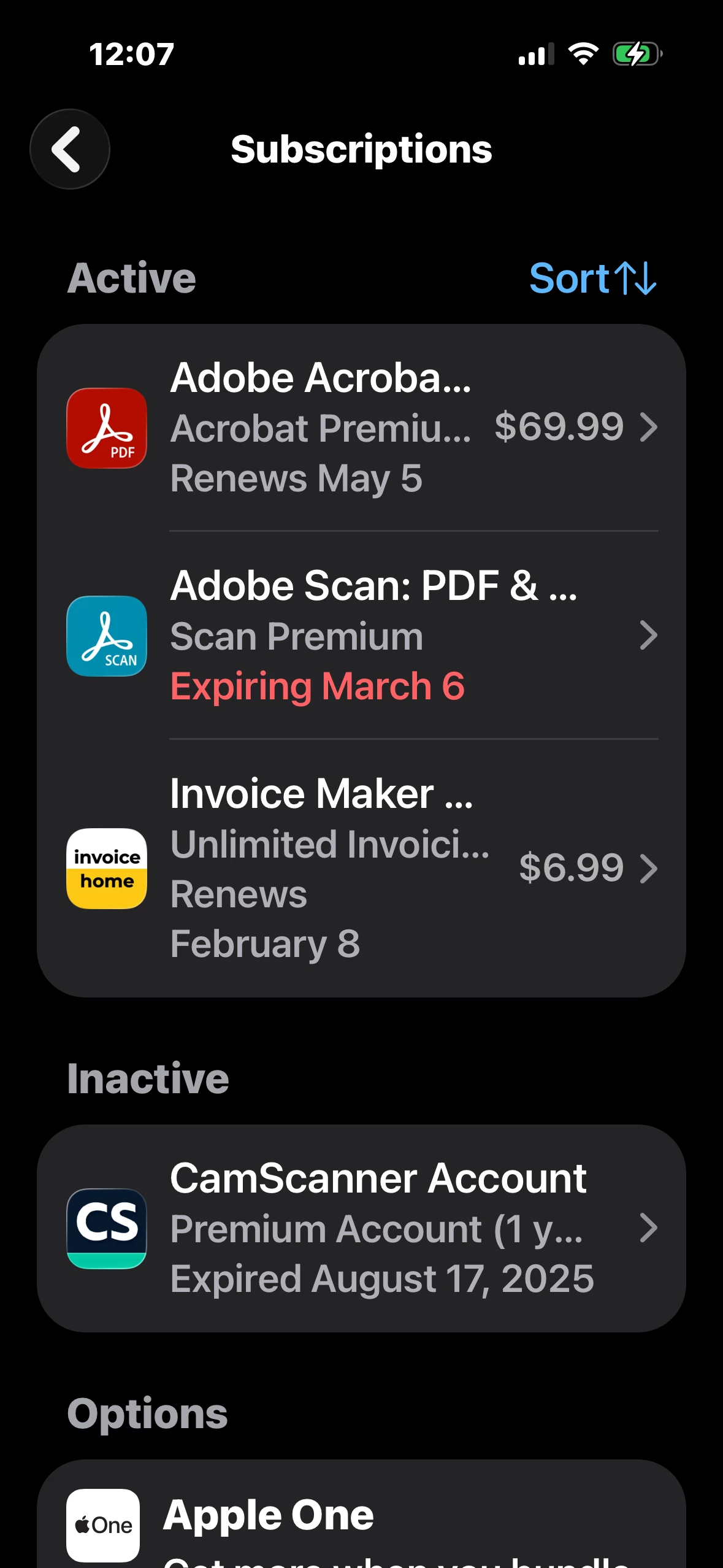Open the Apple One bundle option
Screen dimensions: 723x1568
[x=361, y=1521]
